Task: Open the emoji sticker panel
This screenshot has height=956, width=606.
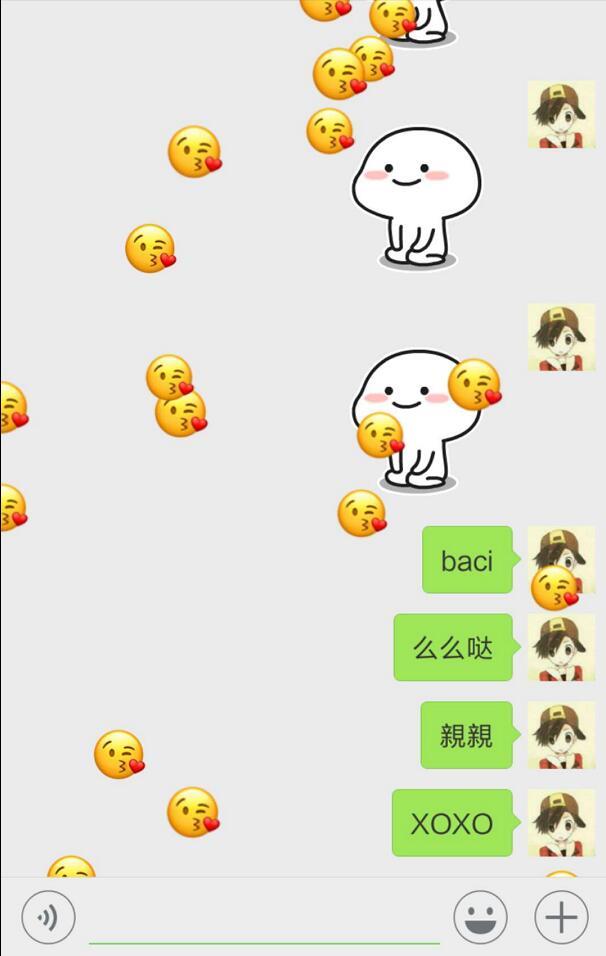Action: [x=481, y=916]
